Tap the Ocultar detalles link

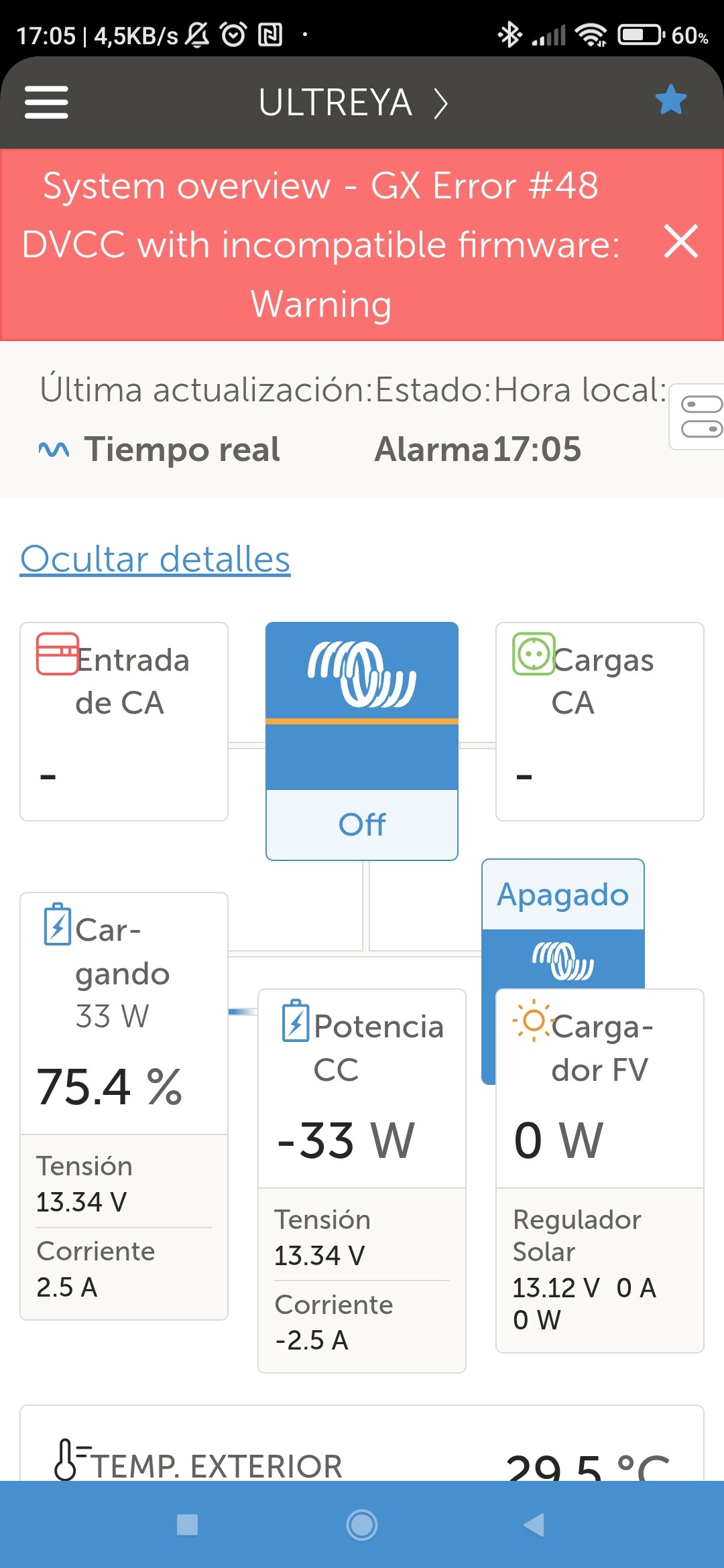[x=155, y=559]
